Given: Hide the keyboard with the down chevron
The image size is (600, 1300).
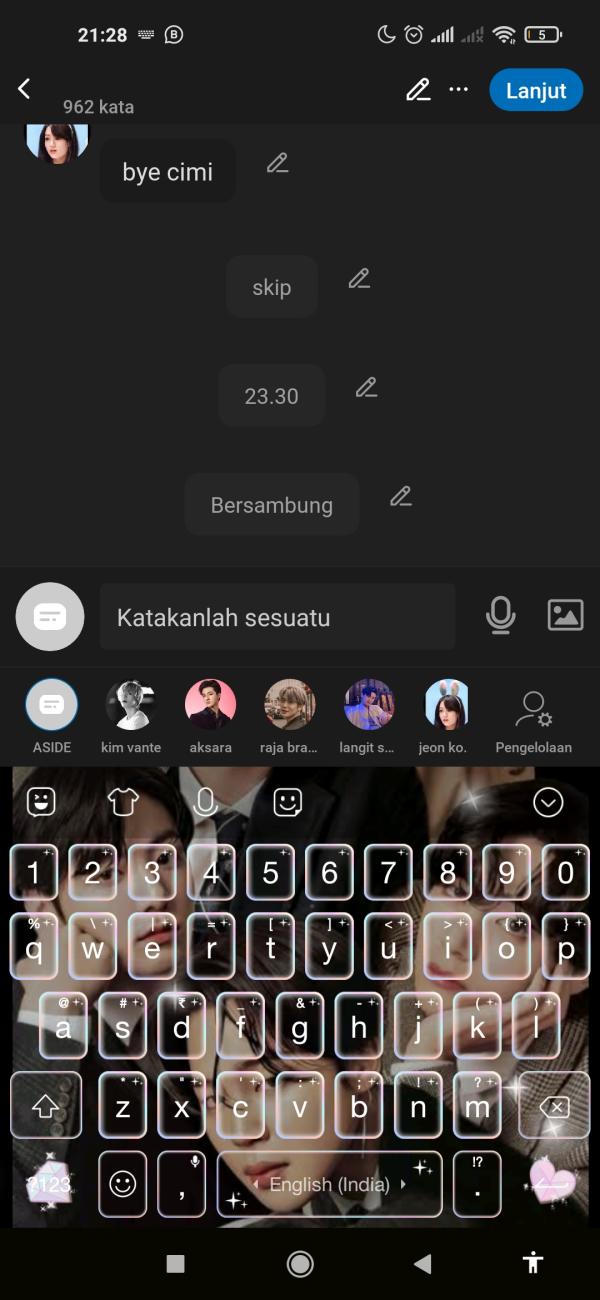Looking at the screenshot, I should [x=548, y=802].
